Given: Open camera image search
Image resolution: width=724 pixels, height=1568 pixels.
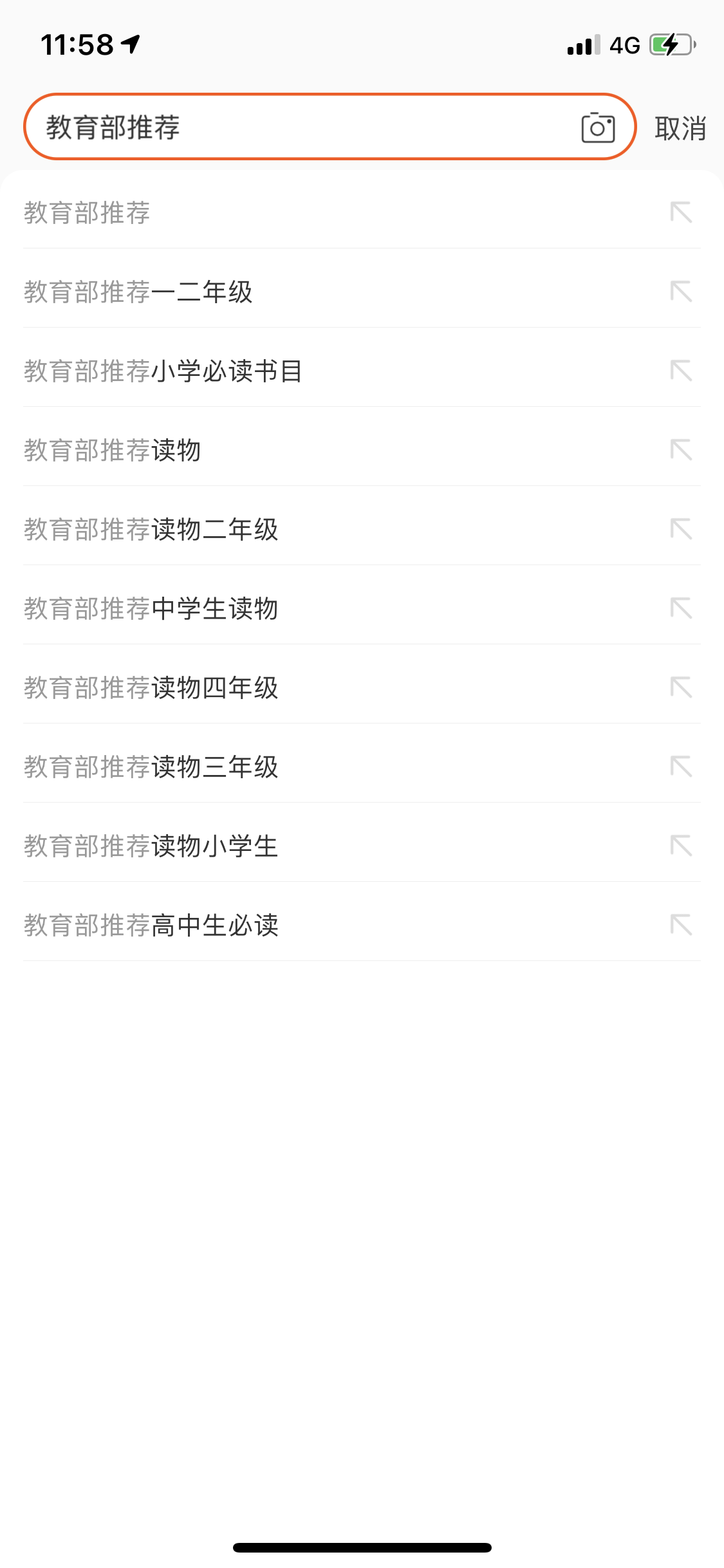Looking at the screenshot, I should click(x=598, y=127).
